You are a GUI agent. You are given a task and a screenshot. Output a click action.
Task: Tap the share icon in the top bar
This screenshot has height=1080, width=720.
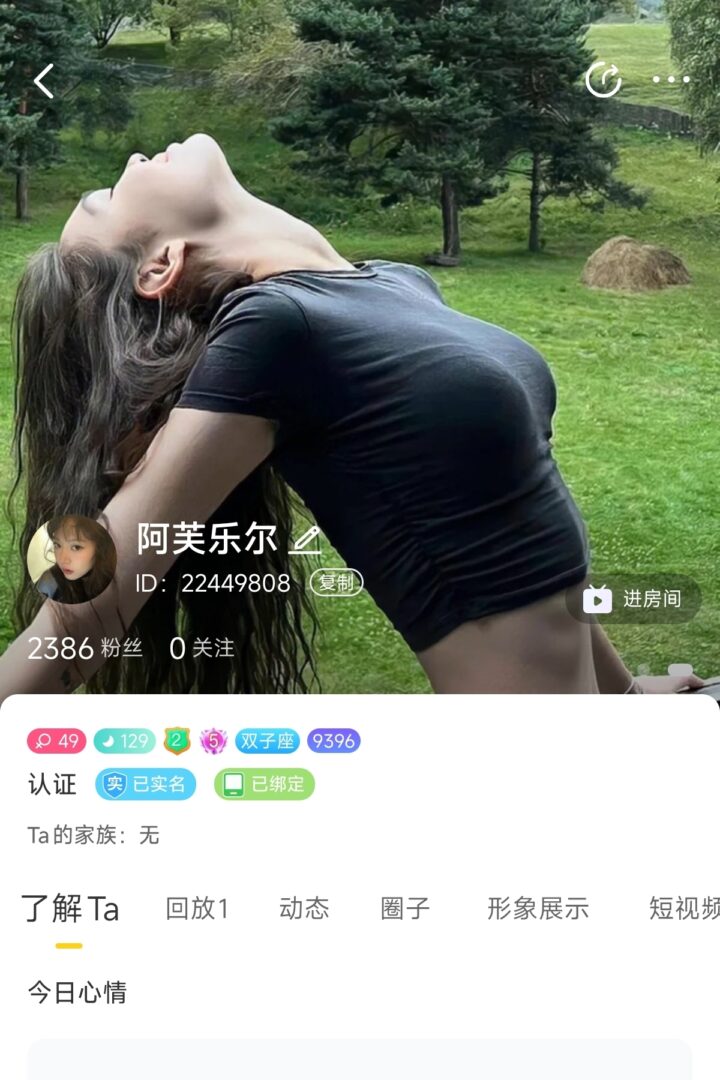(603, 80)
